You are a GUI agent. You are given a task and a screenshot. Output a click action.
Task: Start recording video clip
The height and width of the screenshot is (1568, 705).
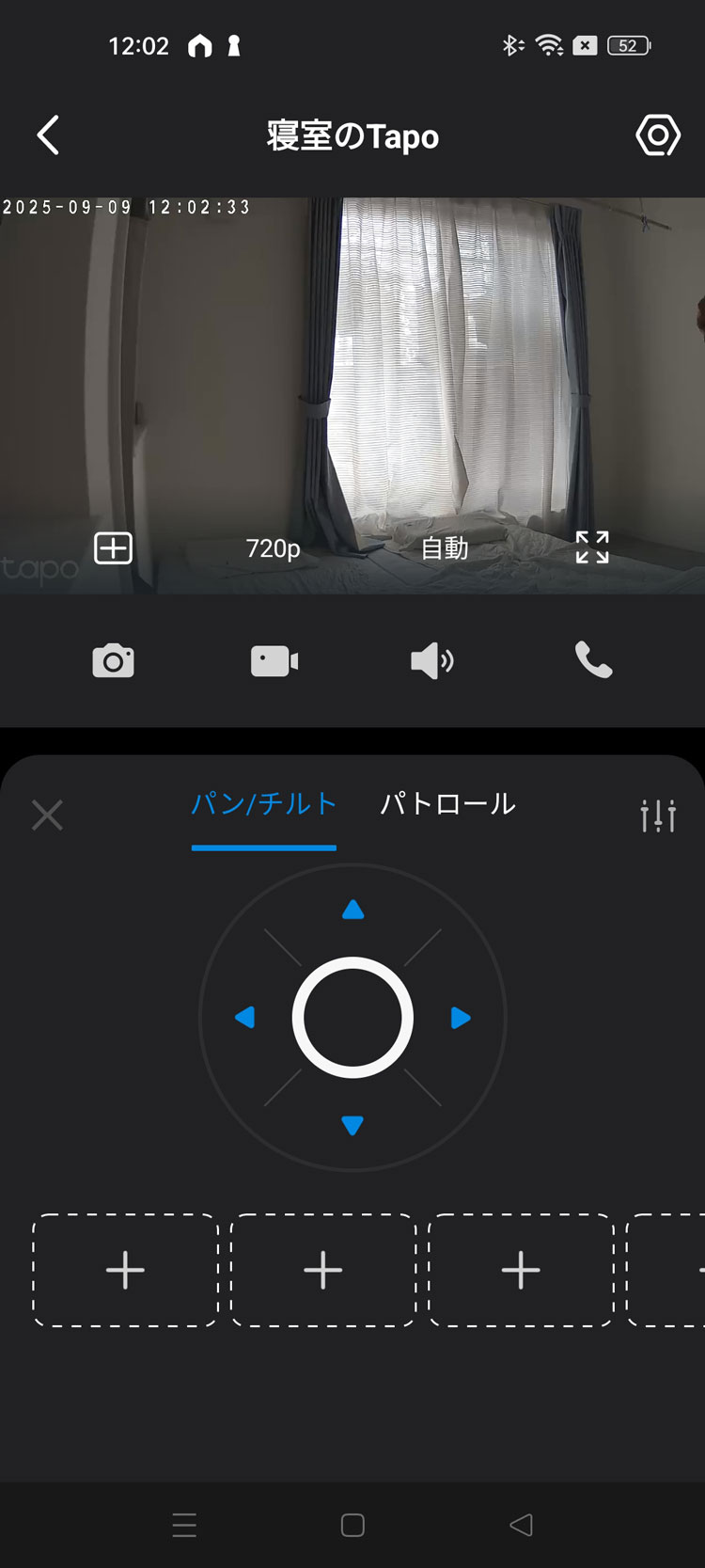pos(274,661)
